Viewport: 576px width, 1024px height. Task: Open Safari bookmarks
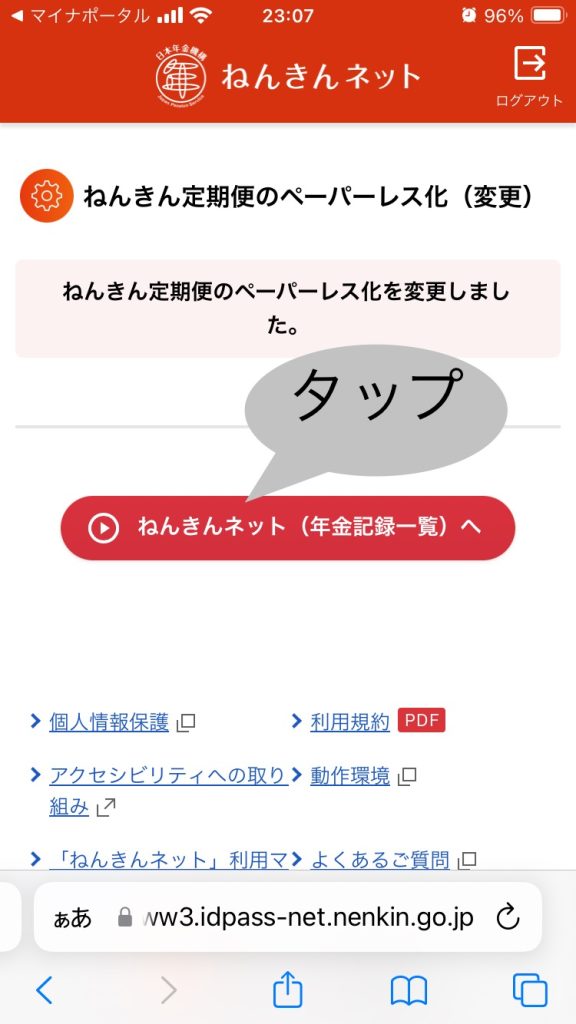coord(409,991)
